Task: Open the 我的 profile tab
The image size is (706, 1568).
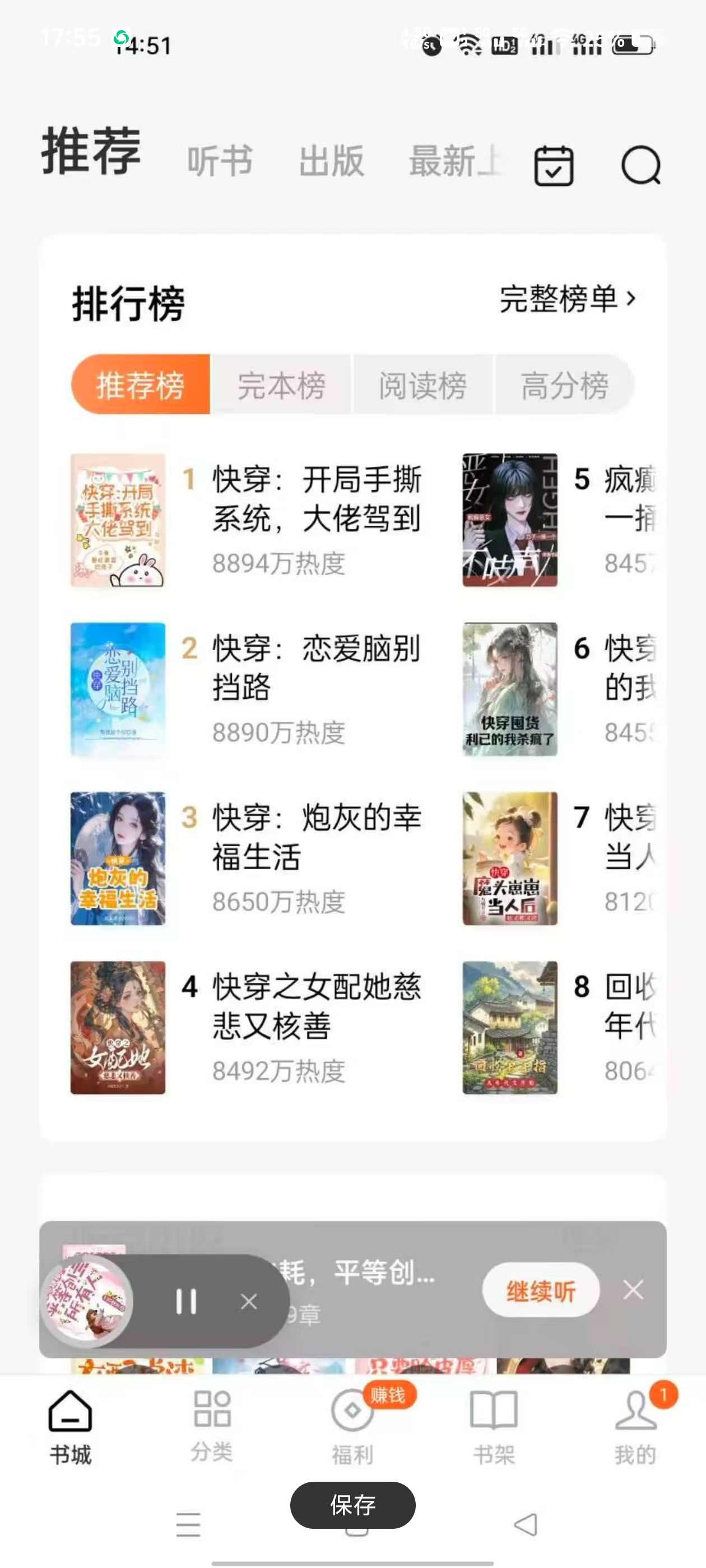Action: [635, 1426]
